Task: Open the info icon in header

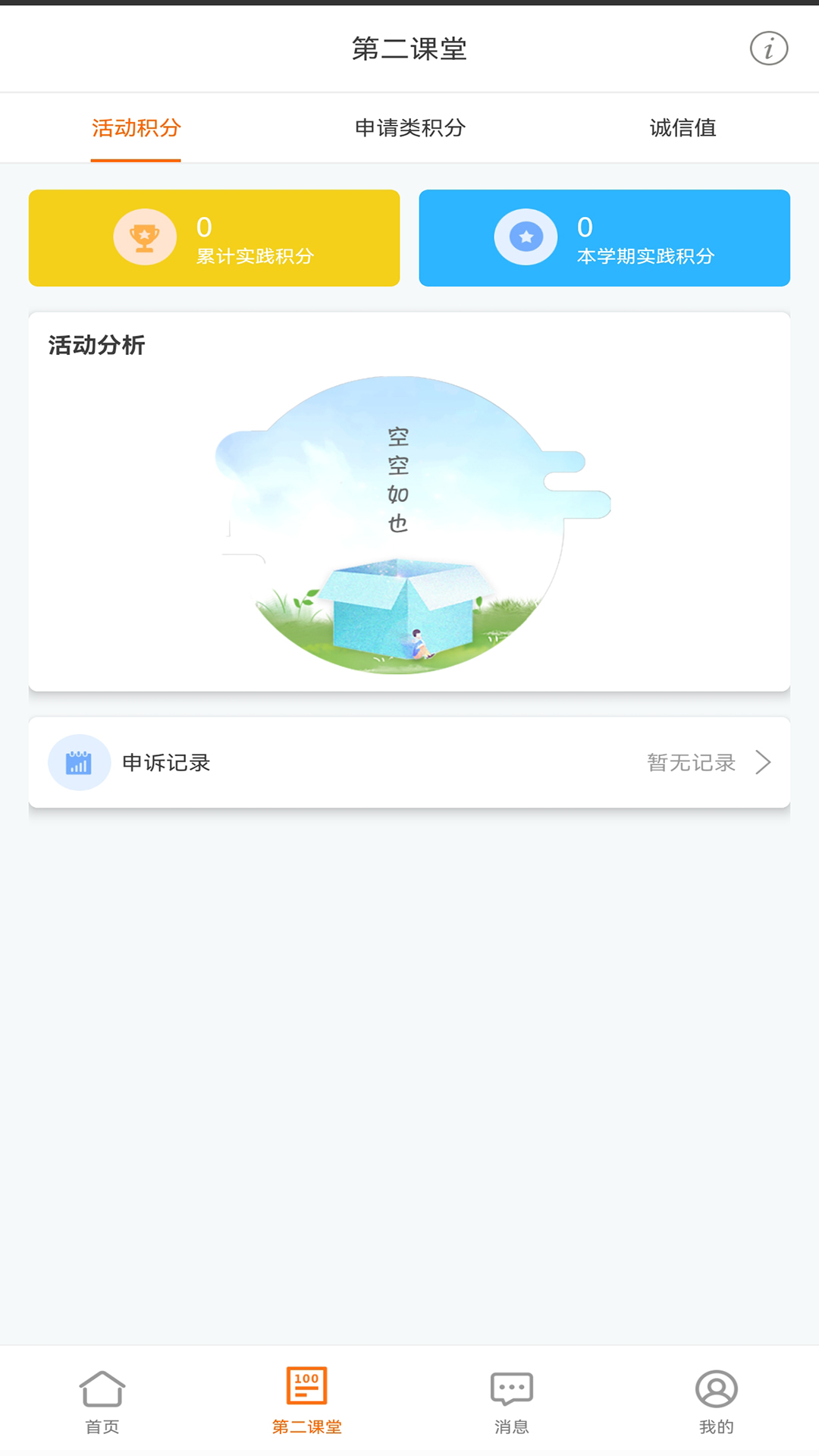Action: pos(769,49)
